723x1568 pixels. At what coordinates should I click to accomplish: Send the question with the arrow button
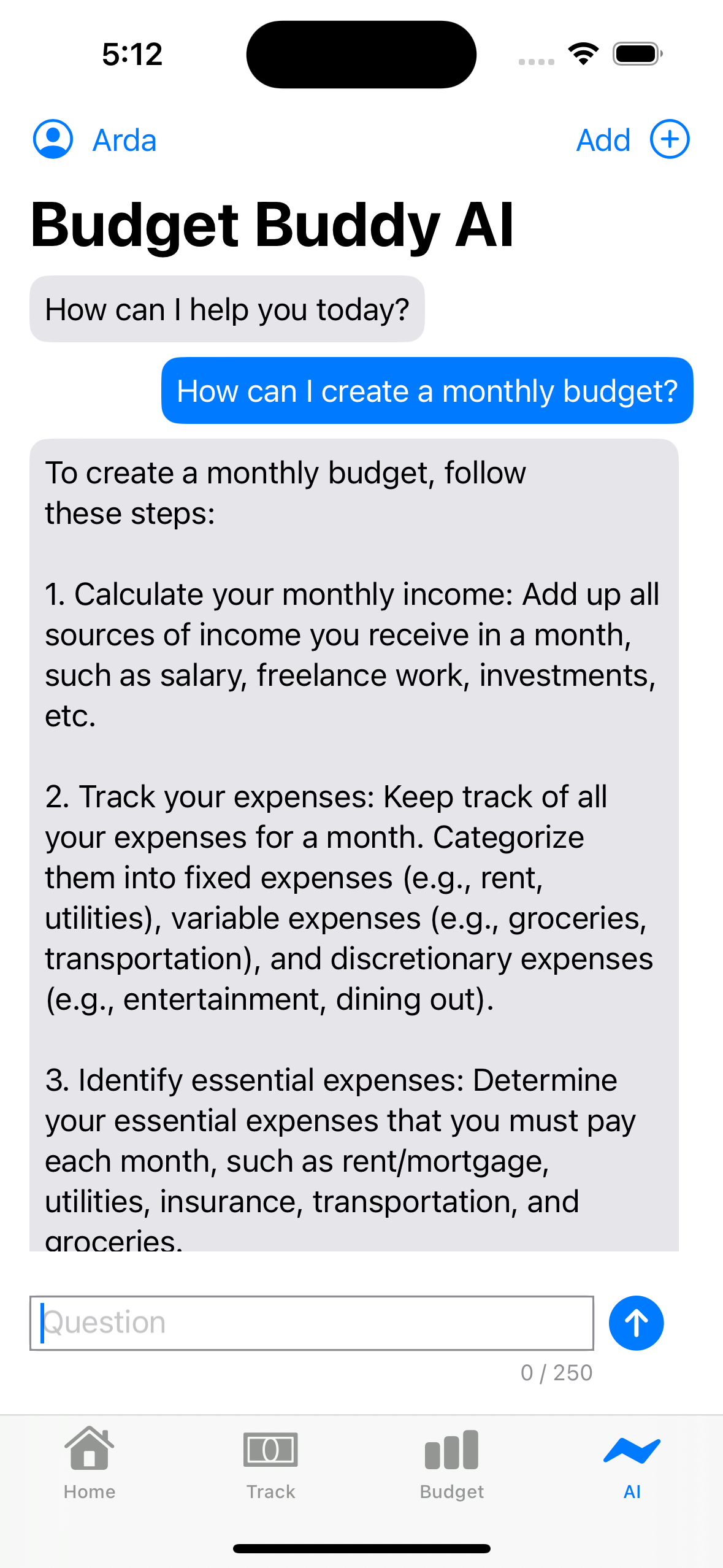click(x=636, y=1323)
